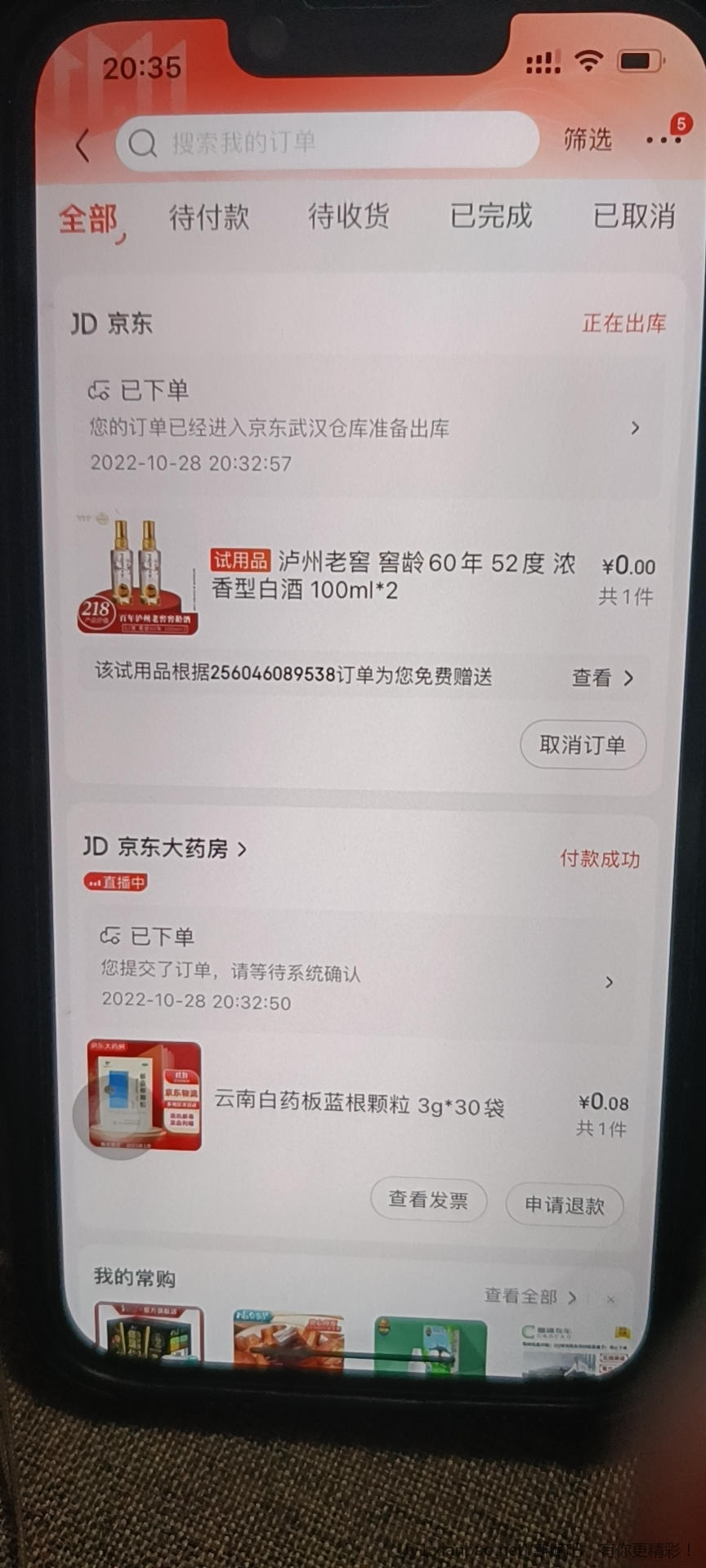Tap the 申请退款 button

tap(565, 1205)
